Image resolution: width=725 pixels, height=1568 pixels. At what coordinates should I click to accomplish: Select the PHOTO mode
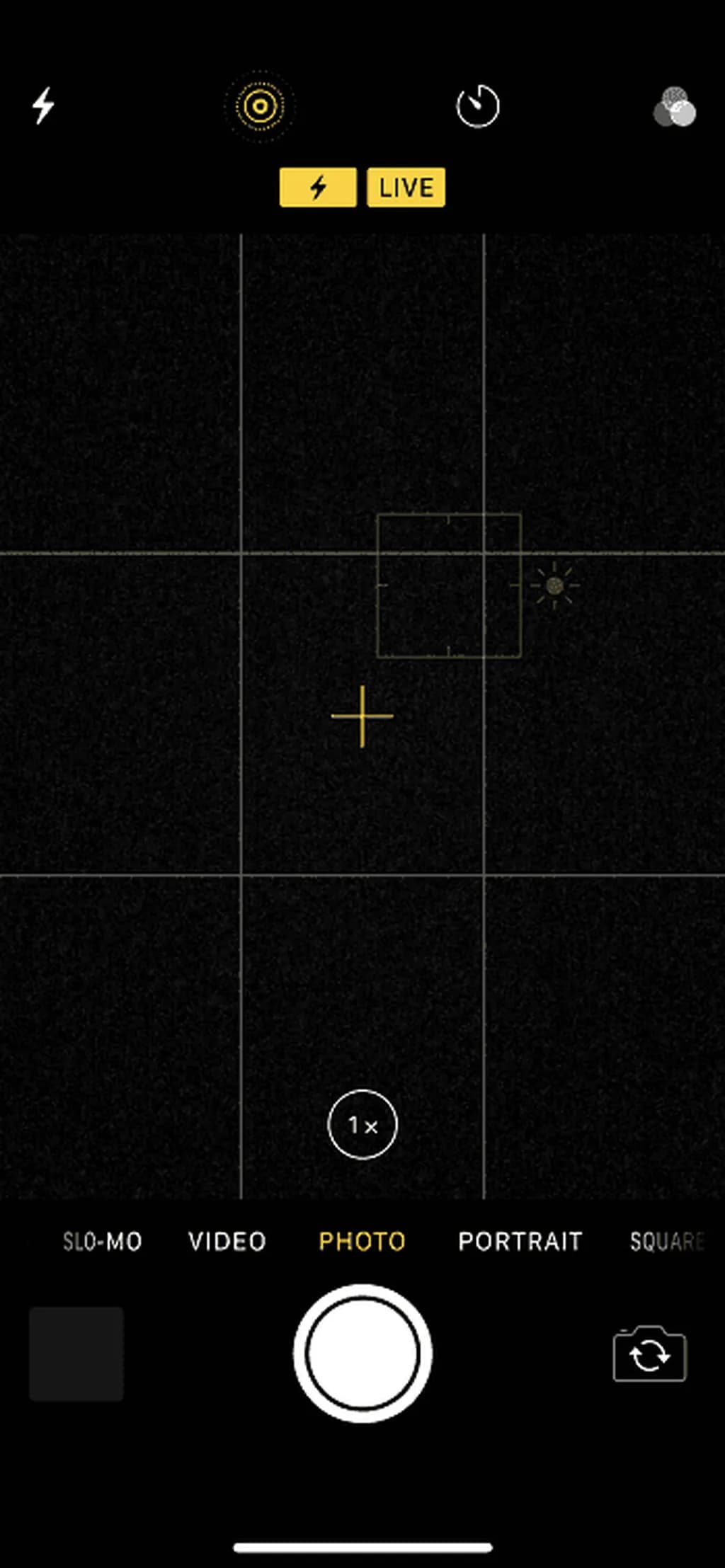coord(362,1242)
